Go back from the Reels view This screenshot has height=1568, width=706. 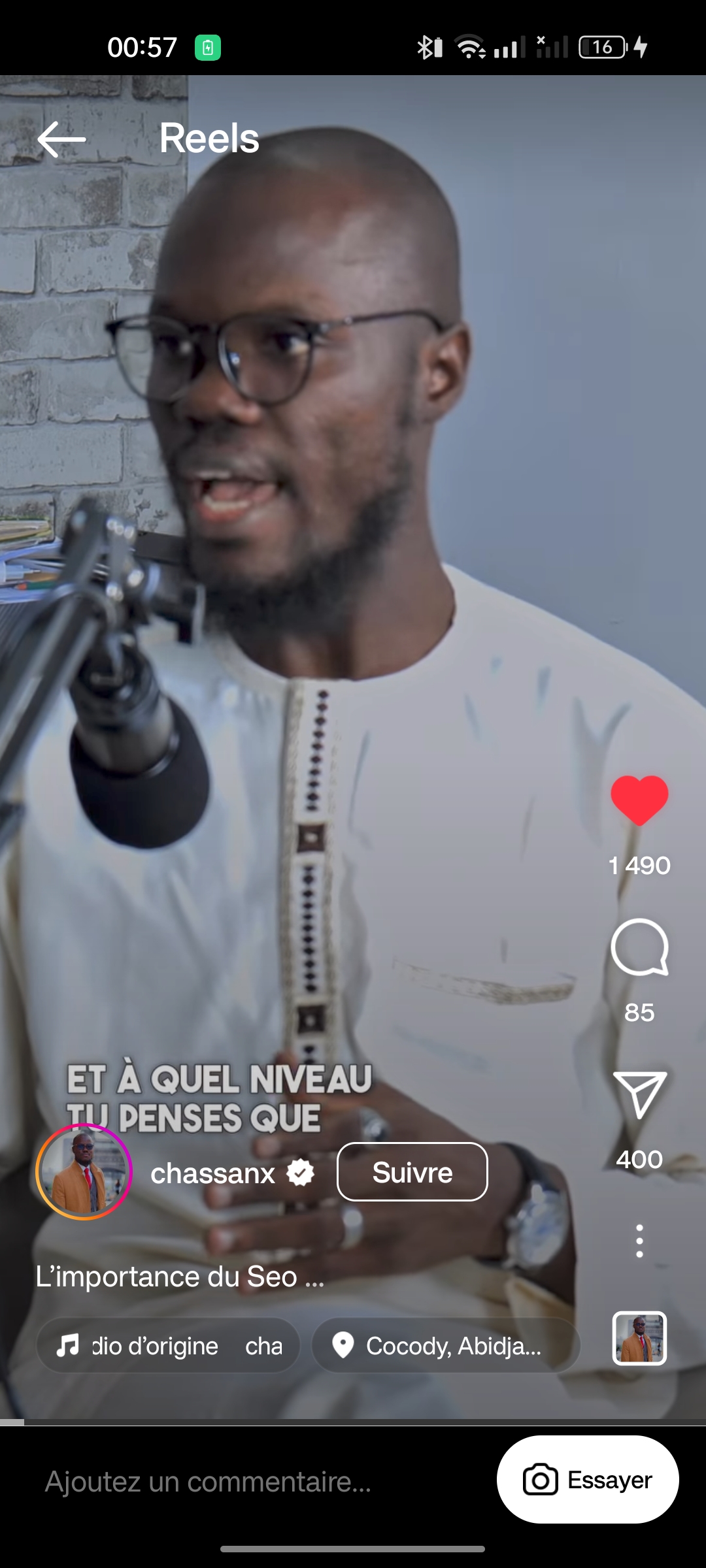pos(61,139)
